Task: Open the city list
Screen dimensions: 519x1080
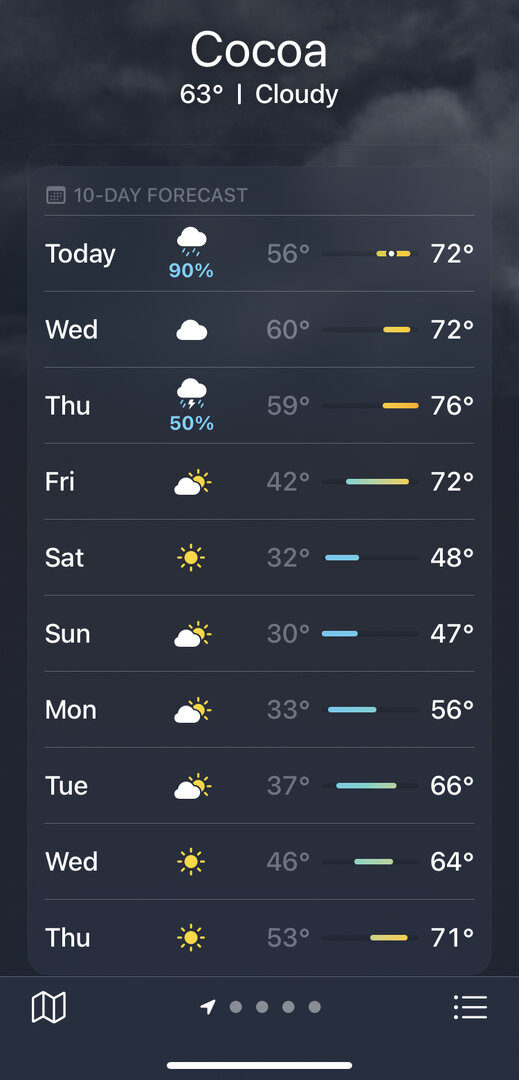Action: (x=471, y=1007)
